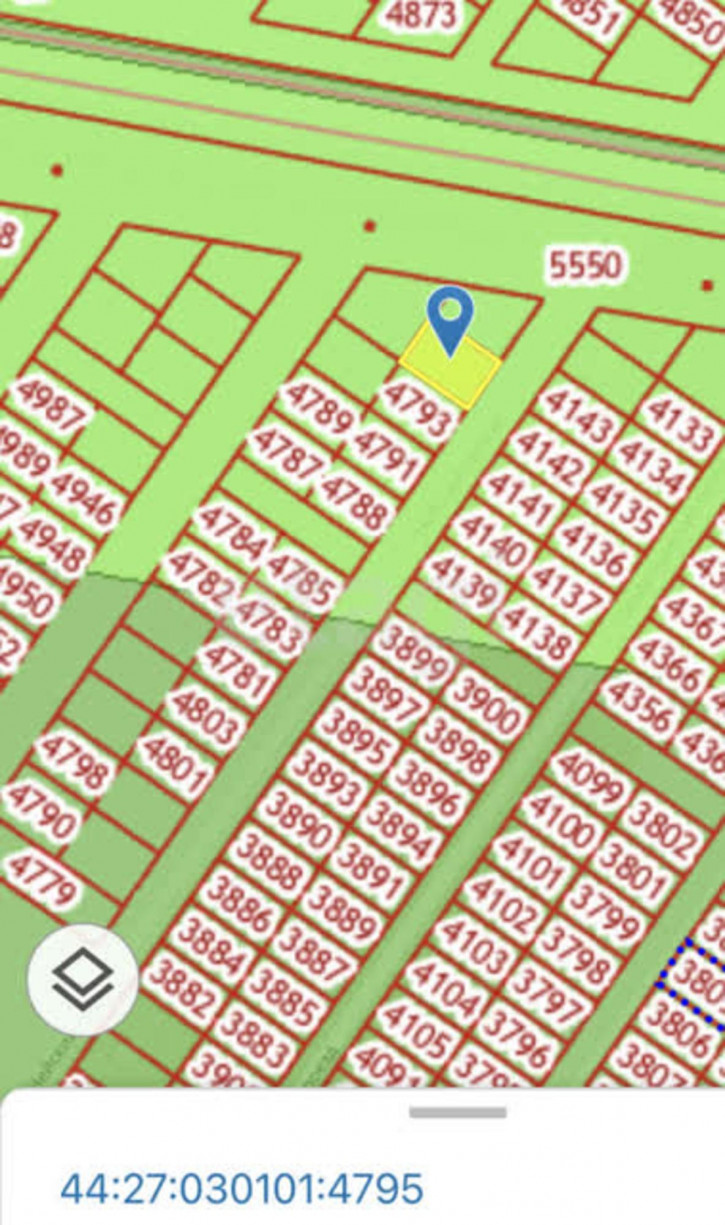Tap the blue location pin on the map
The width and height of the screenshot is (725, 1225).
pyautogui.click(x=451, y=318)
